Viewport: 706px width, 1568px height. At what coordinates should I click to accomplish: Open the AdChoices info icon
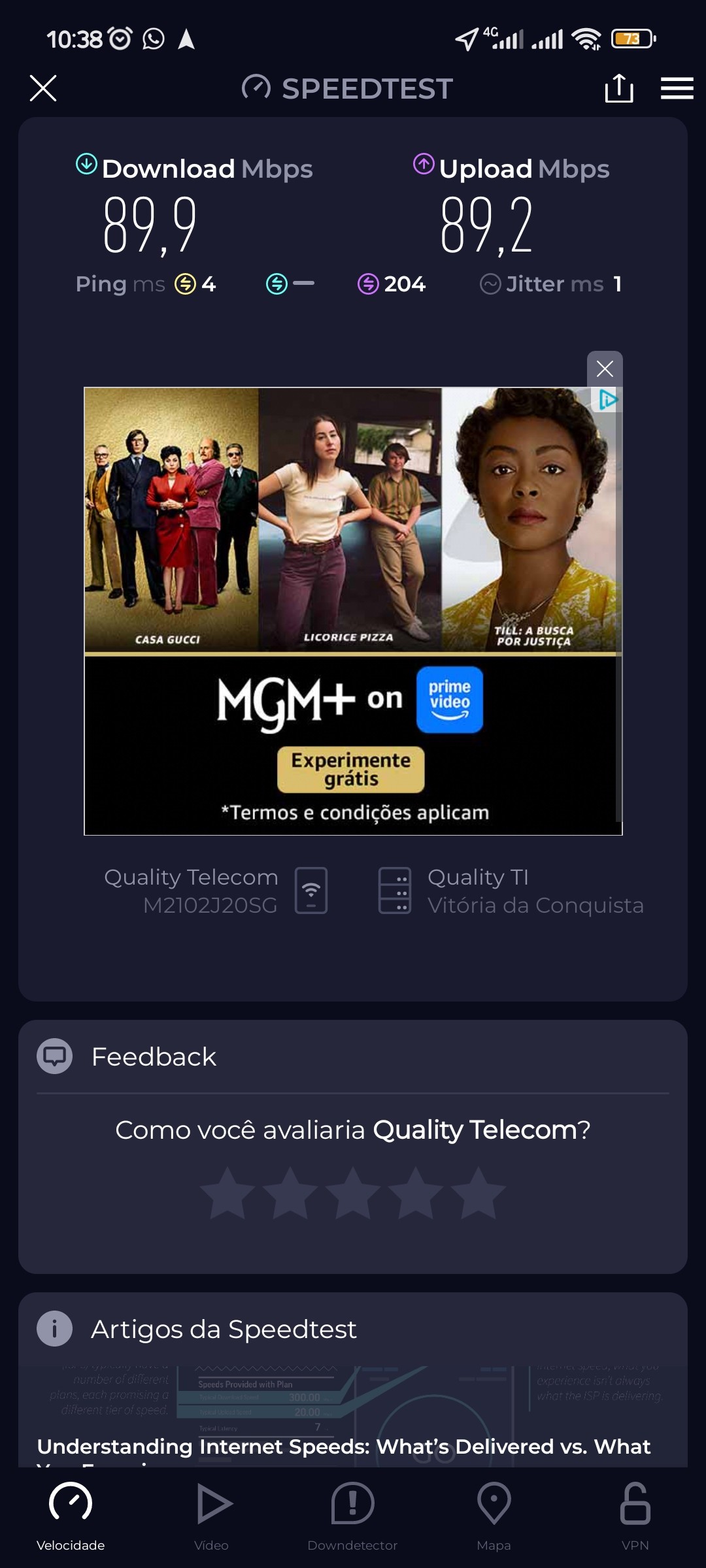(608, 399)
